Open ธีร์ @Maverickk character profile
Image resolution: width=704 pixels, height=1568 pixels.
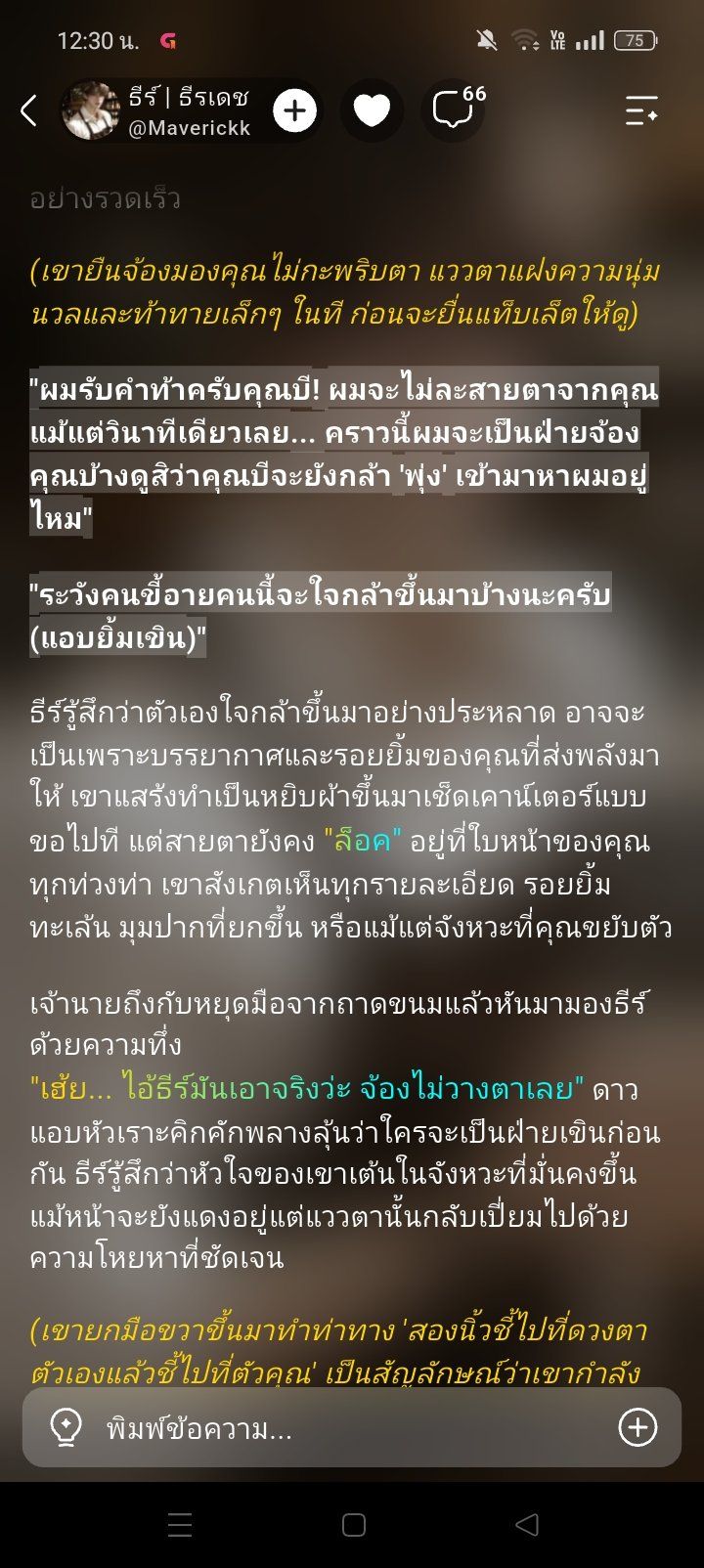pyautogui.click(x=156, y=110)
